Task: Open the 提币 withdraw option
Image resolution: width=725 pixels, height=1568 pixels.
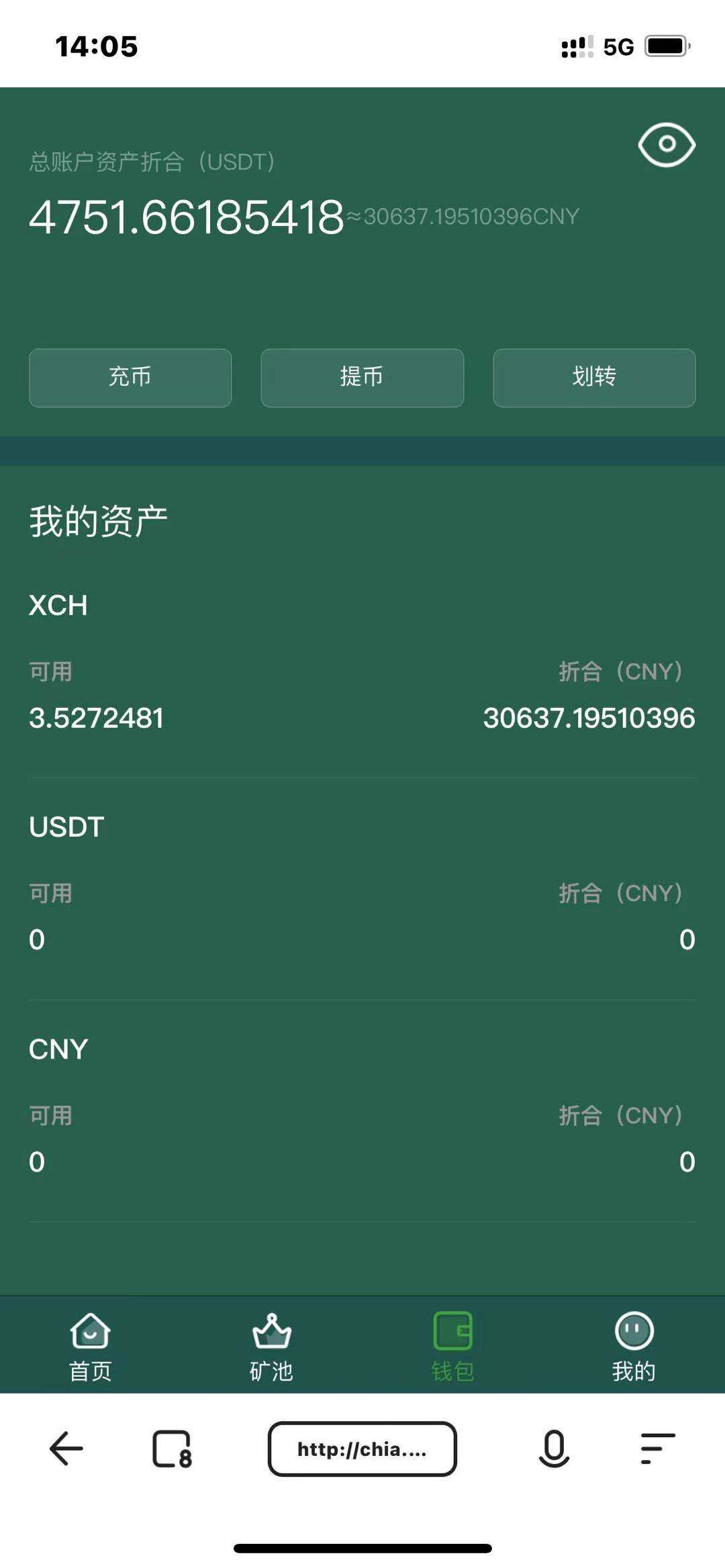Action: click(x=362, y=378)
